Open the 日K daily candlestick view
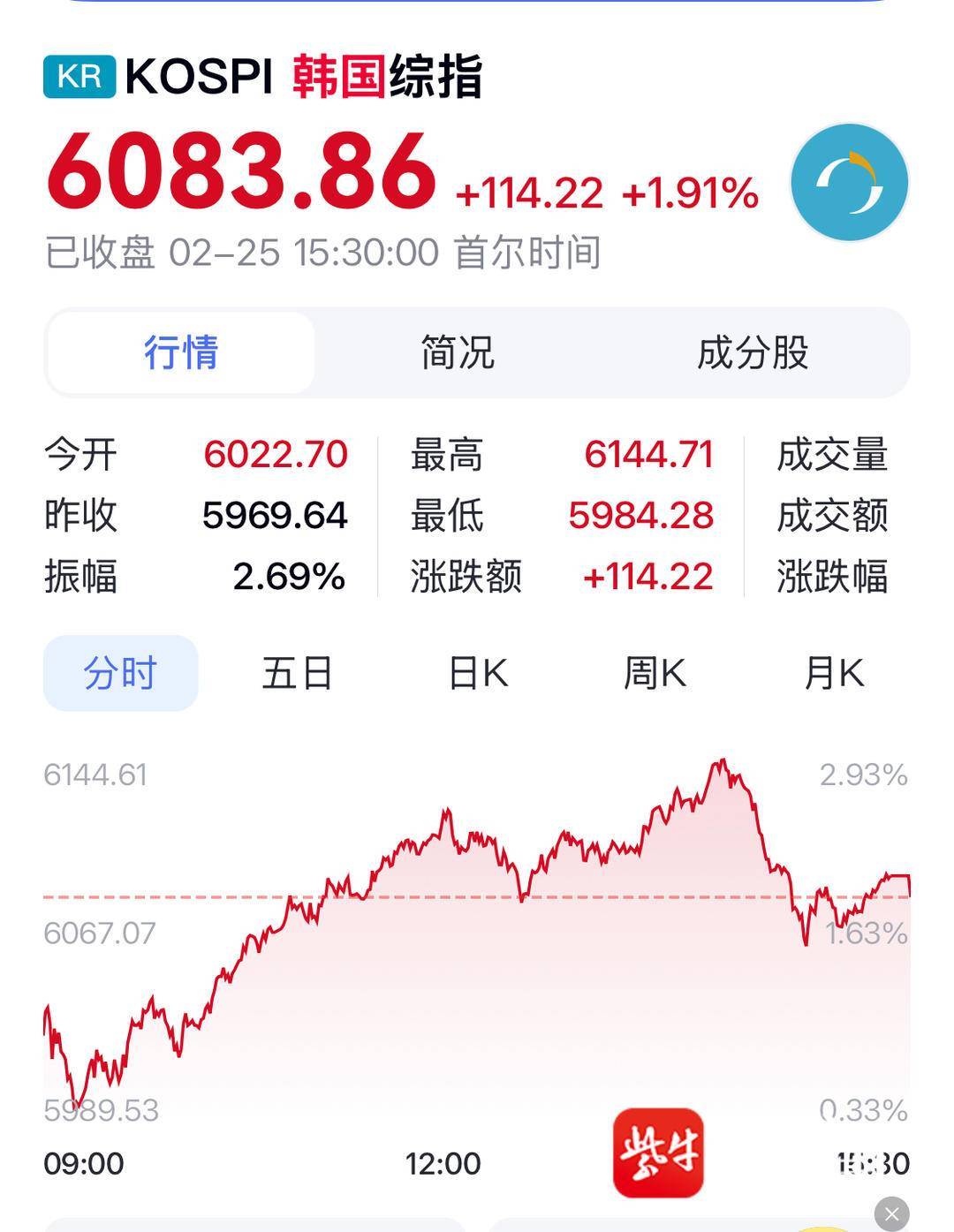 pos(478,673)
